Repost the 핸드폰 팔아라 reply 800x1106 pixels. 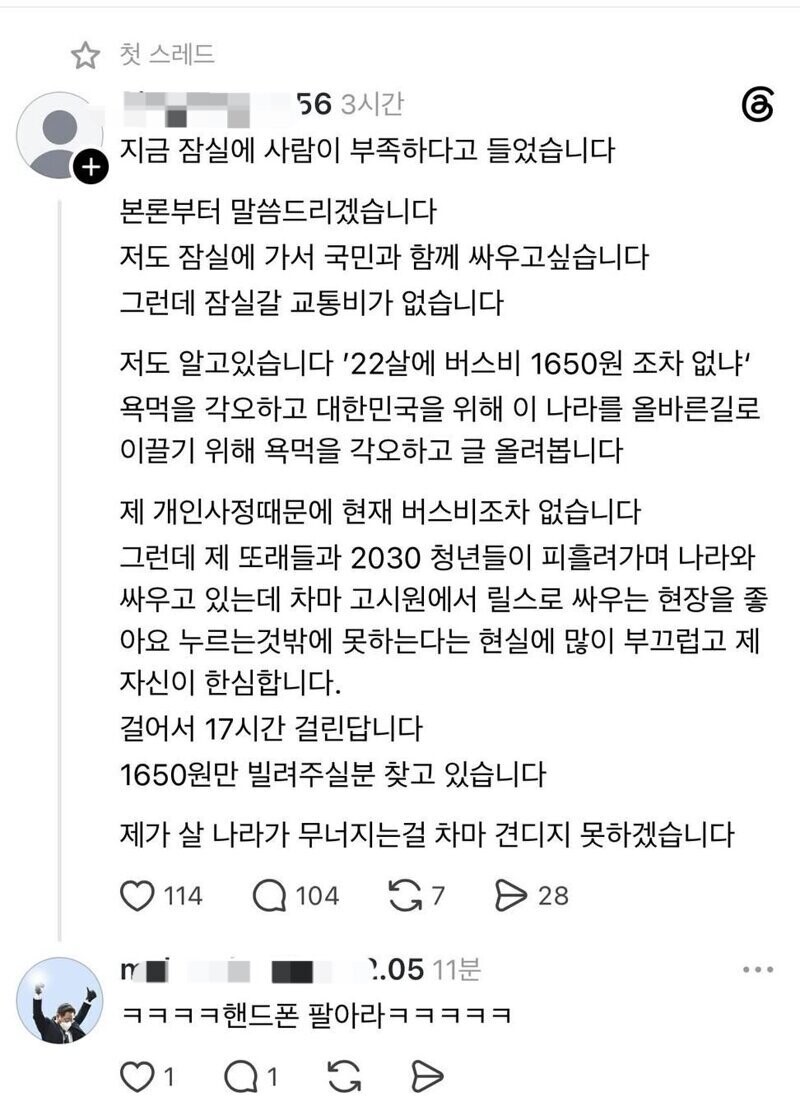(345, 1076)
